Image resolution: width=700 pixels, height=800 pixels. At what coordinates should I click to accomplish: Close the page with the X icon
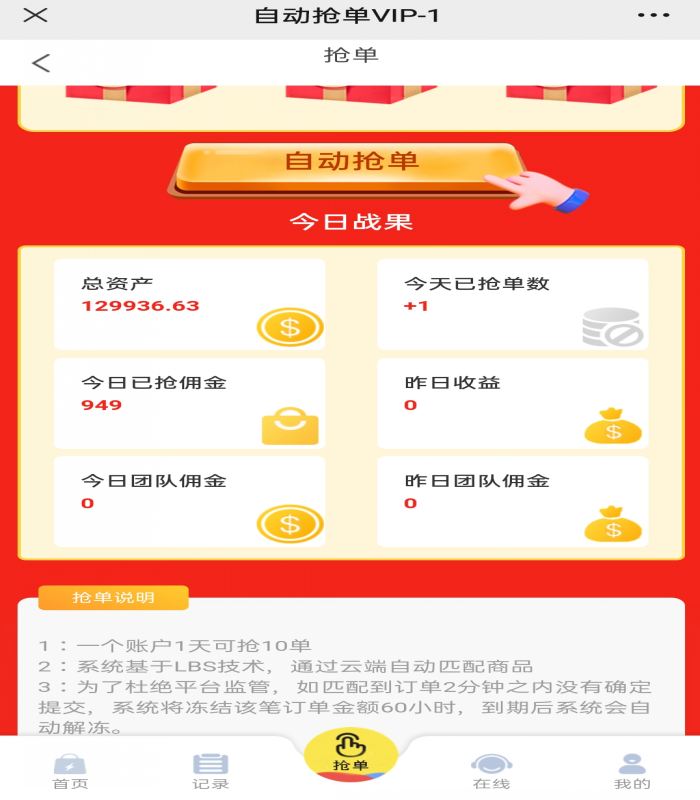[36, 16]
